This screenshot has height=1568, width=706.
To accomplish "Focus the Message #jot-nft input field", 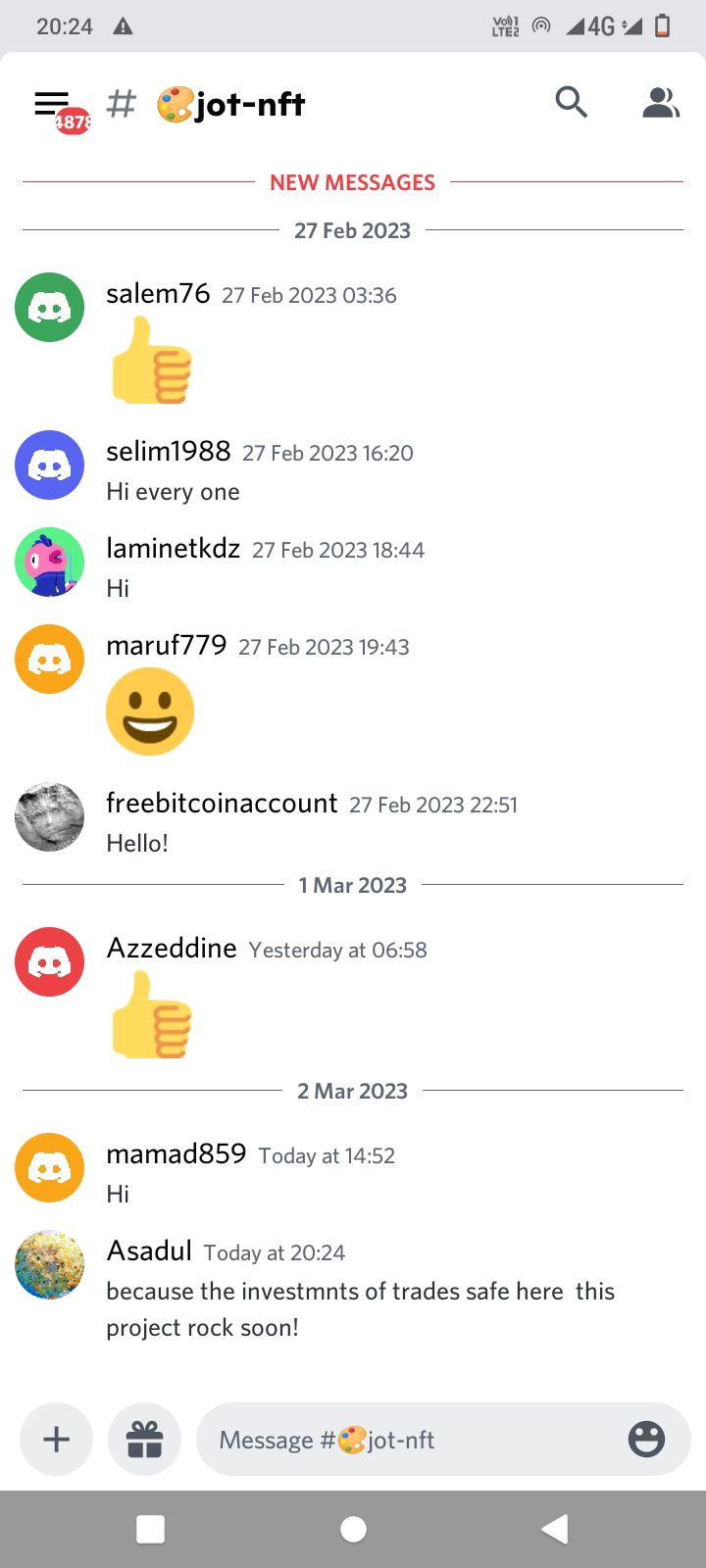I will [x=412, y=1439].
